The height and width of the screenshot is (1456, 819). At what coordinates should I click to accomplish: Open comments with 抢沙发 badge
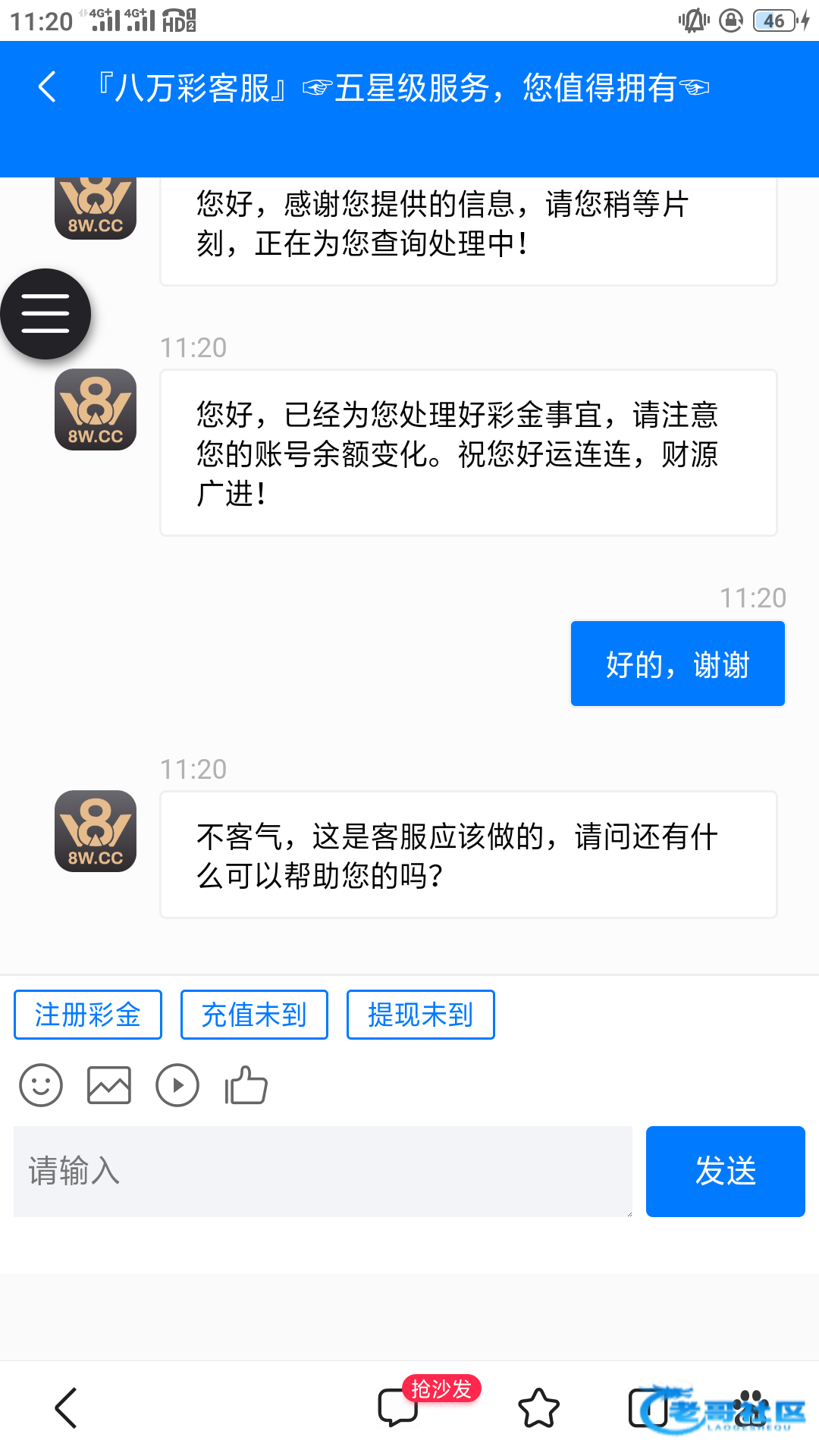coord(400,1407)
